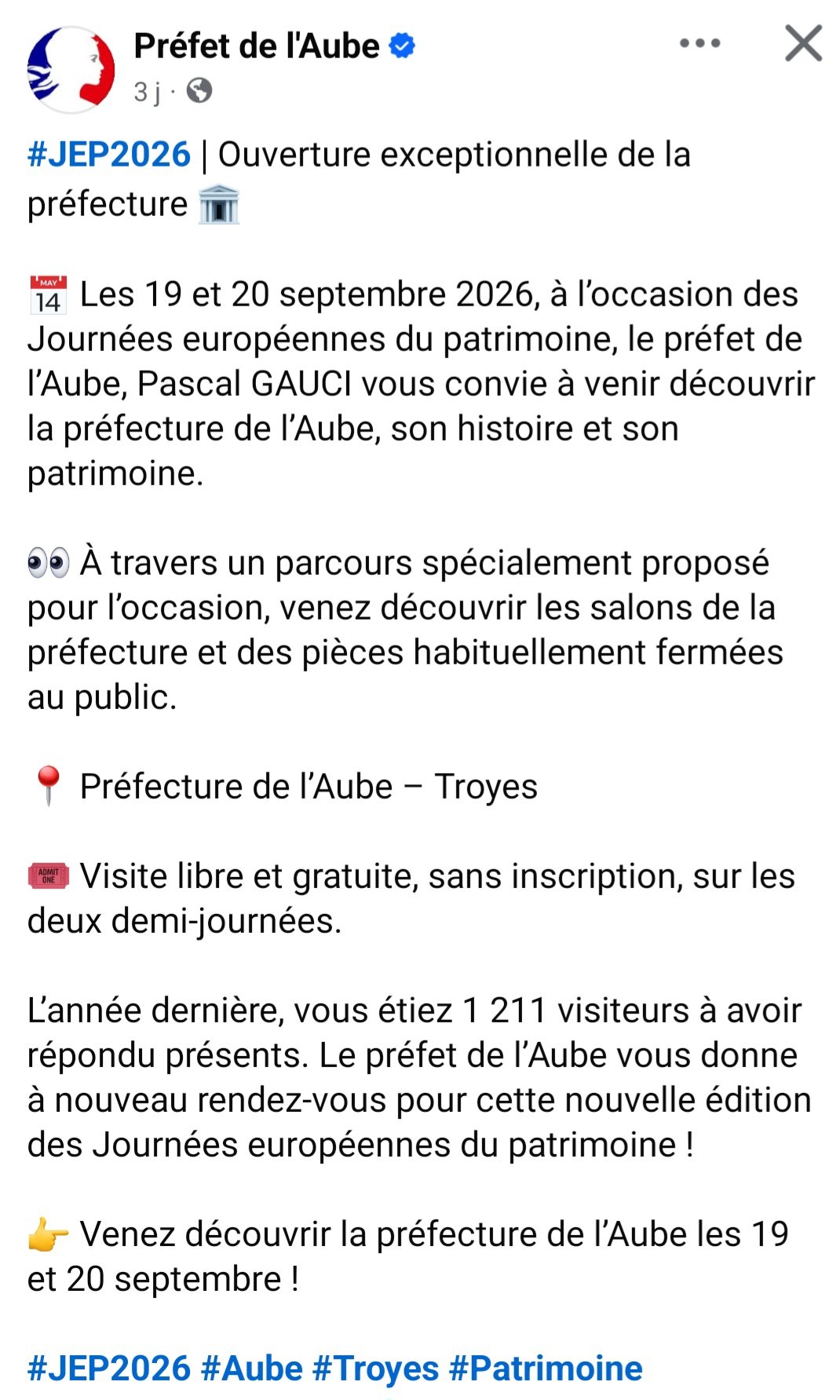This screenshot has width=840, height=1400.
Task: Open the #JEP2026 hashtag at the top
Action: coord(109,154)
